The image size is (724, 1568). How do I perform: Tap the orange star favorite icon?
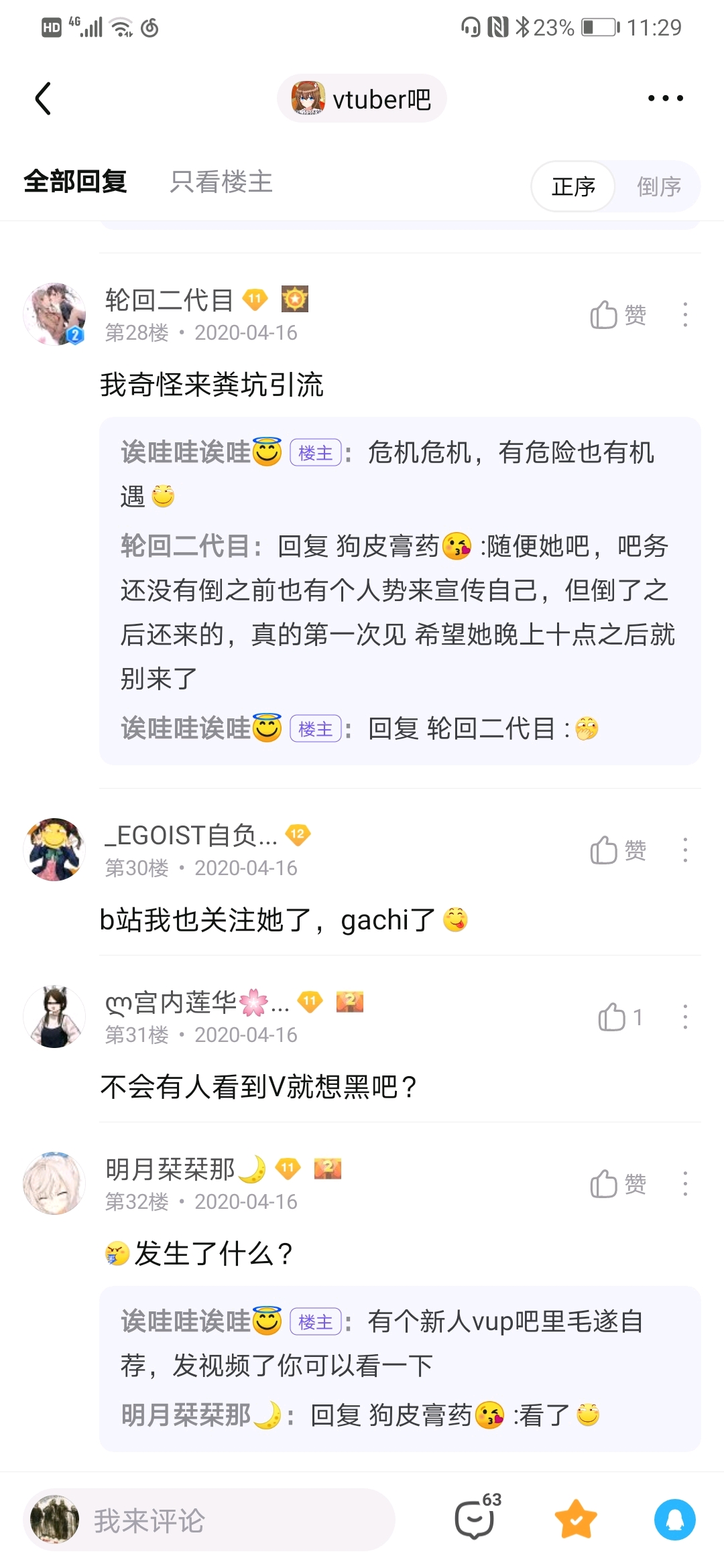coord(576,1519)
